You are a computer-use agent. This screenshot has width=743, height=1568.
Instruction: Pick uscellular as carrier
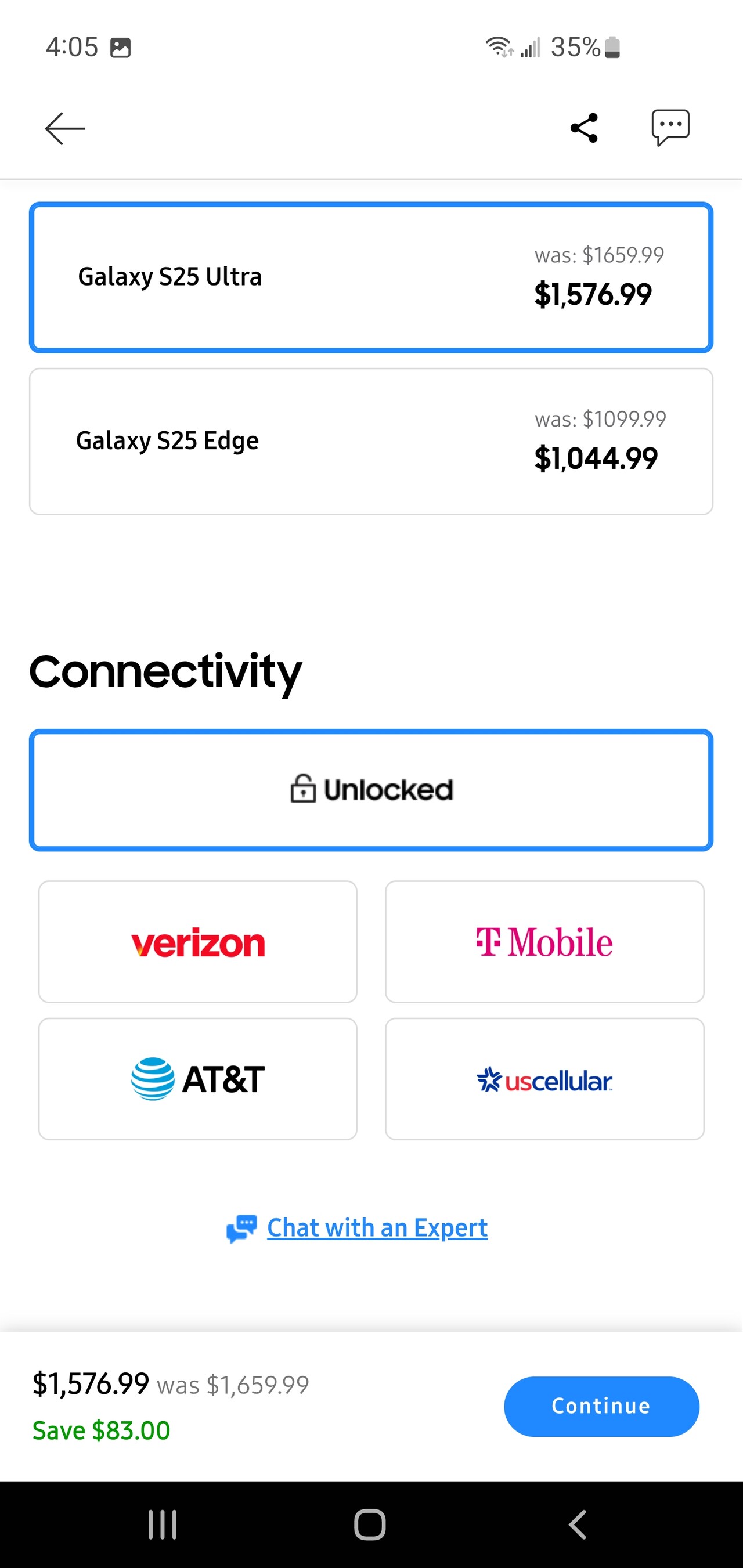pyautogui.click(x=545, y=1079)
